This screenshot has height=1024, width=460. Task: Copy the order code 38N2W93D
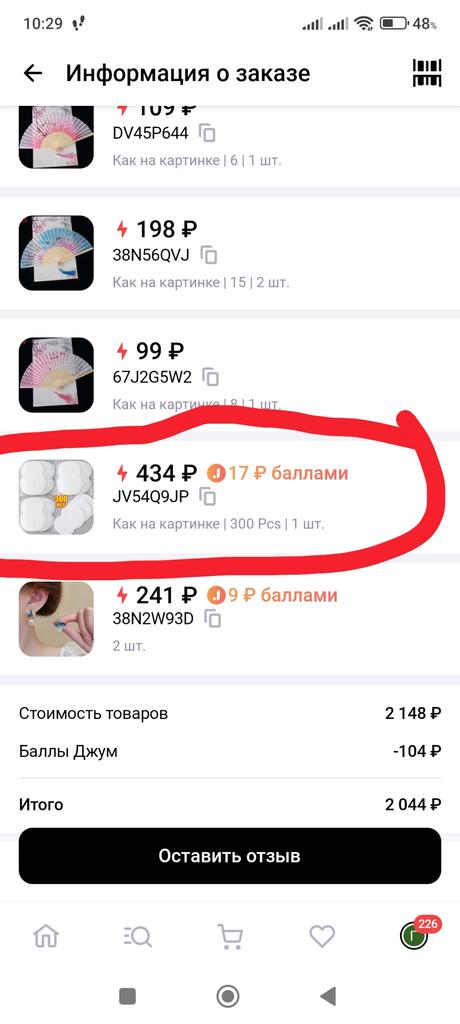[x=212, y=618]
